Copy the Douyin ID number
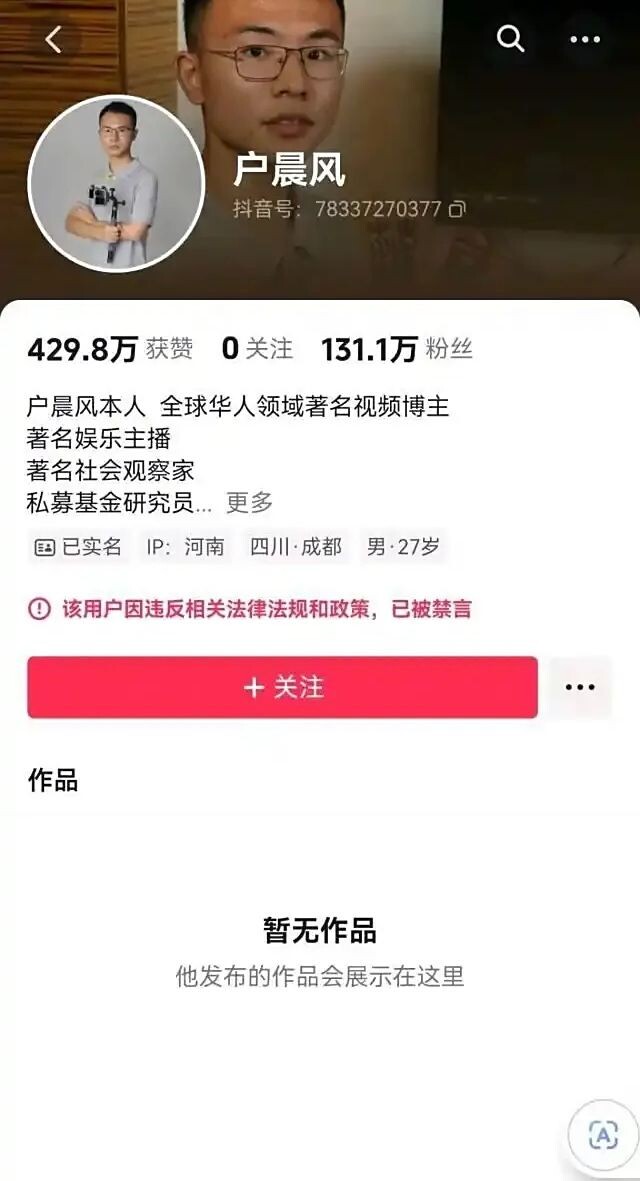The height and width of the screenshot is (1181, 640). [457, 209]
